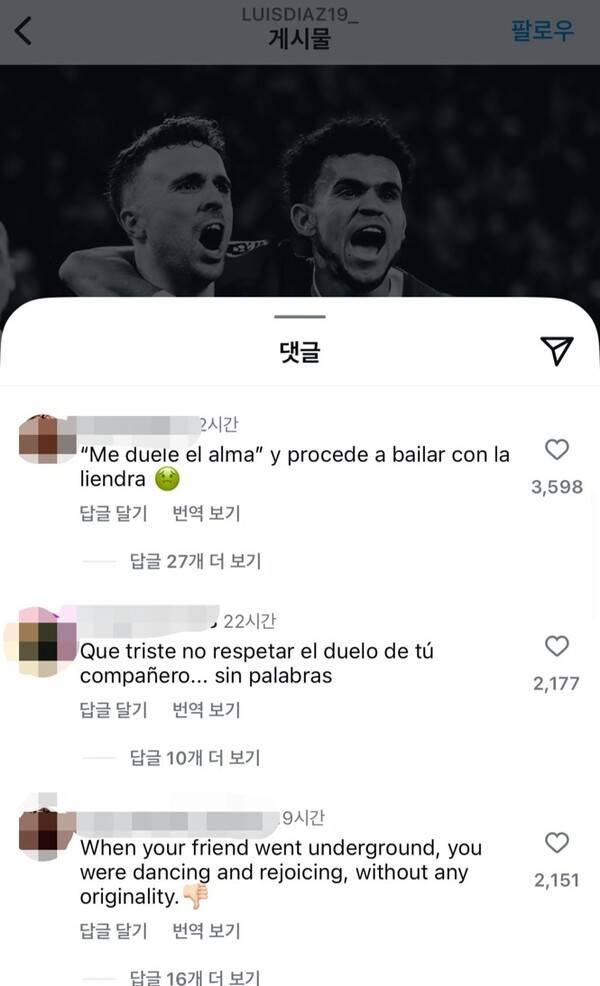Reply to the "When your friend went underground" comment
Screen dimensions: 600x986
click(113, 931)
